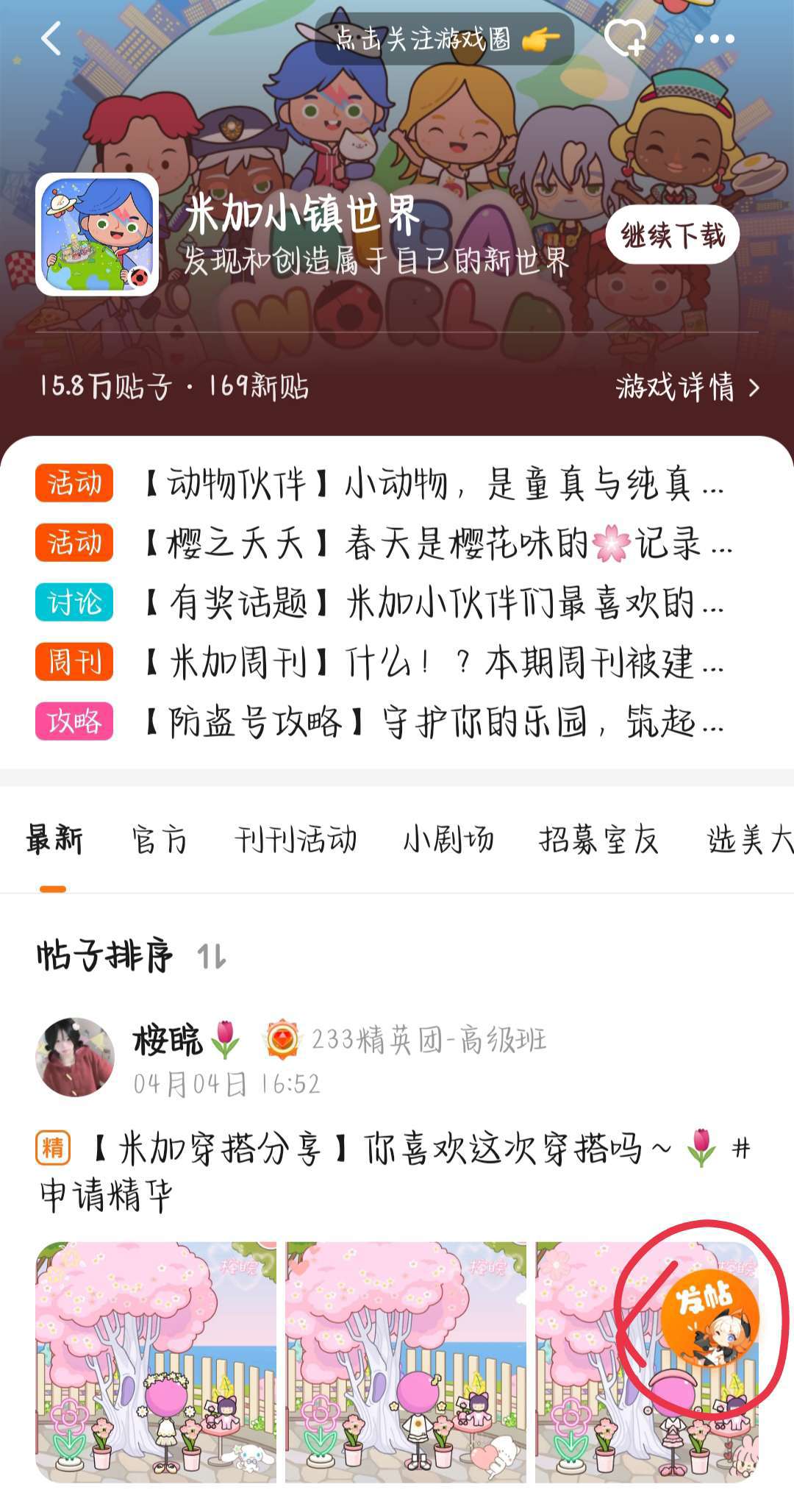Switch to the 招募室友 tab

pos(598,840)
